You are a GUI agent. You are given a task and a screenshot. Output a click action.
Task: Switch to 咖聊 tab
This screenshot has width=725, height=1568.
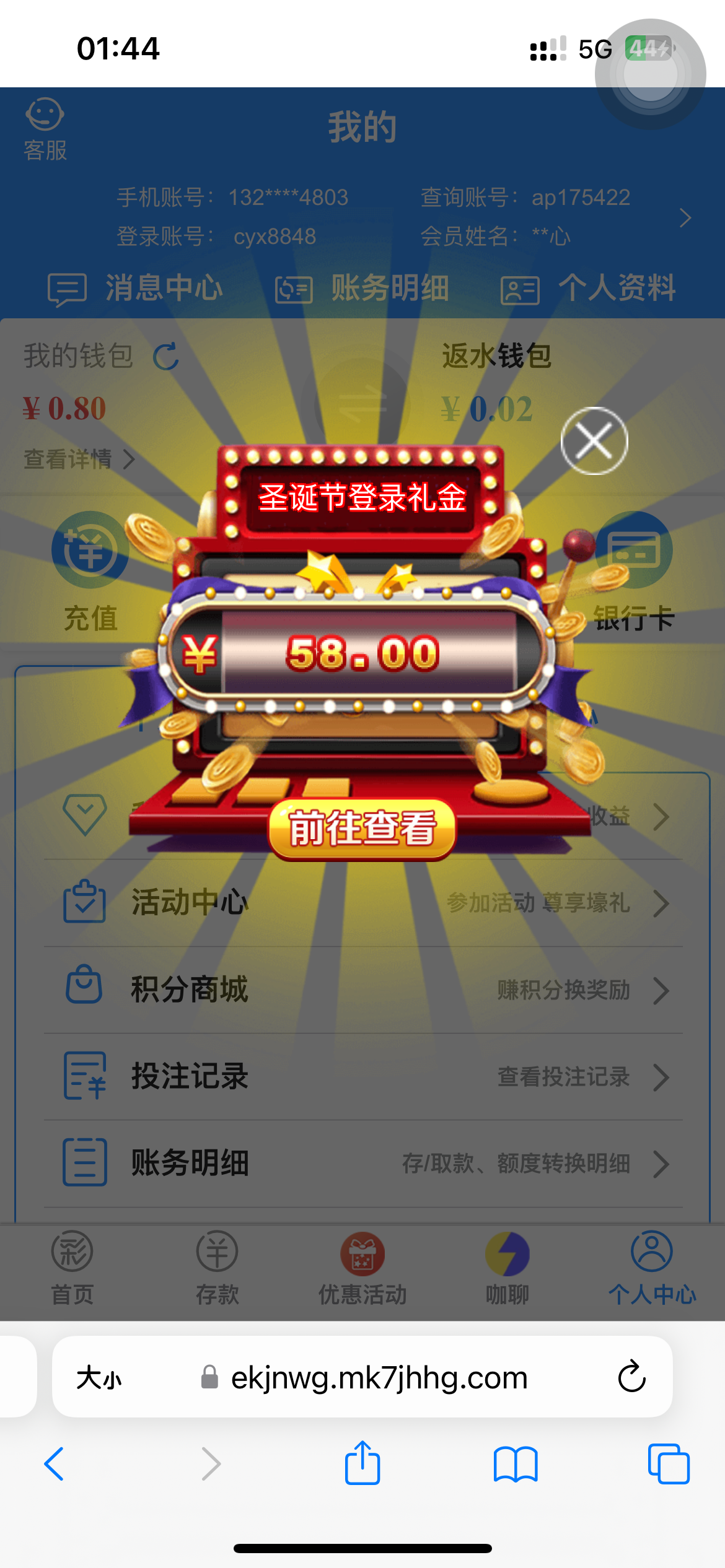(507, 1267)
